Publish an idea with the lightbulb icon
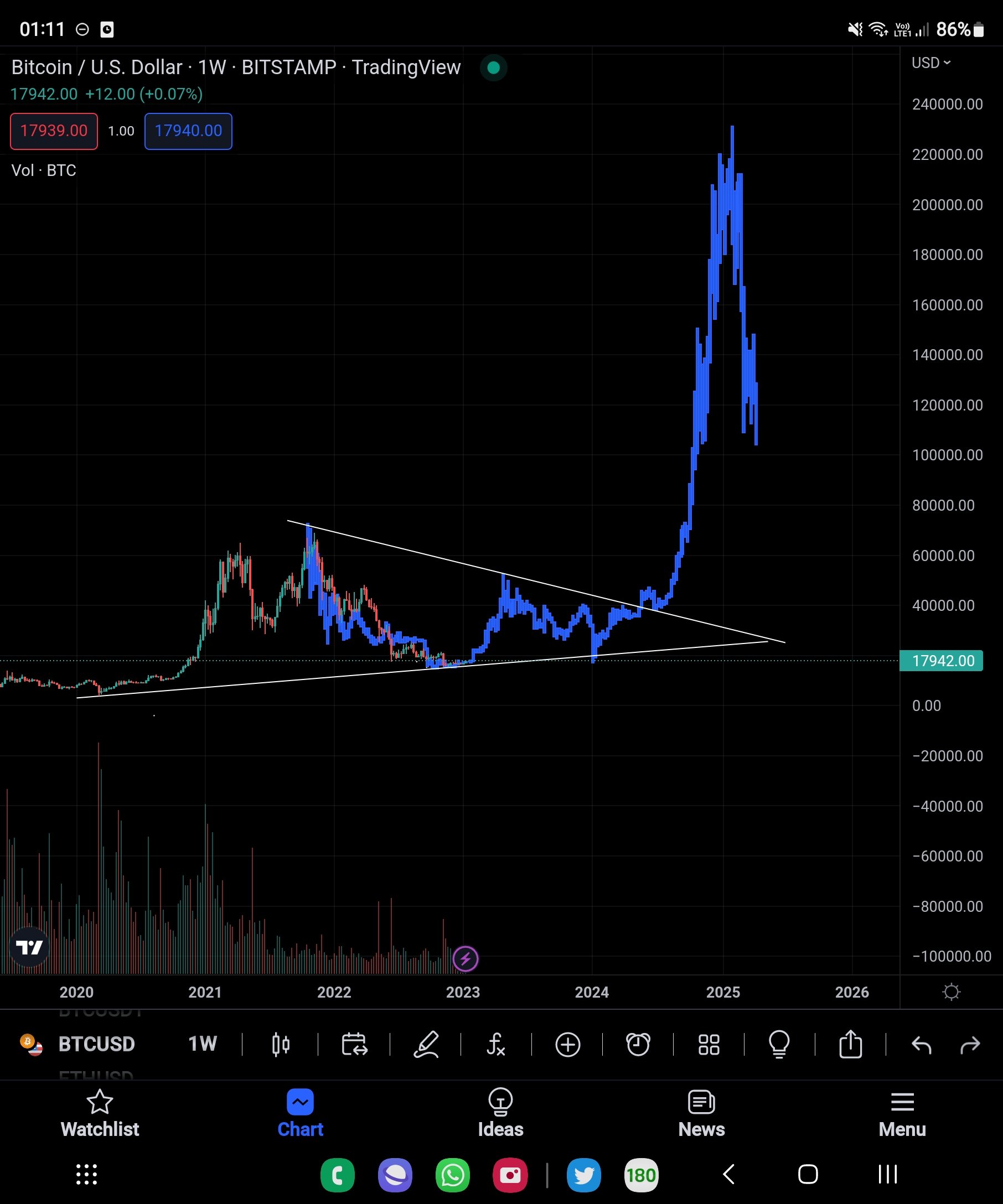Image resolution: width=1003 pixels, height=1204 pixels. pos(779,1045)
